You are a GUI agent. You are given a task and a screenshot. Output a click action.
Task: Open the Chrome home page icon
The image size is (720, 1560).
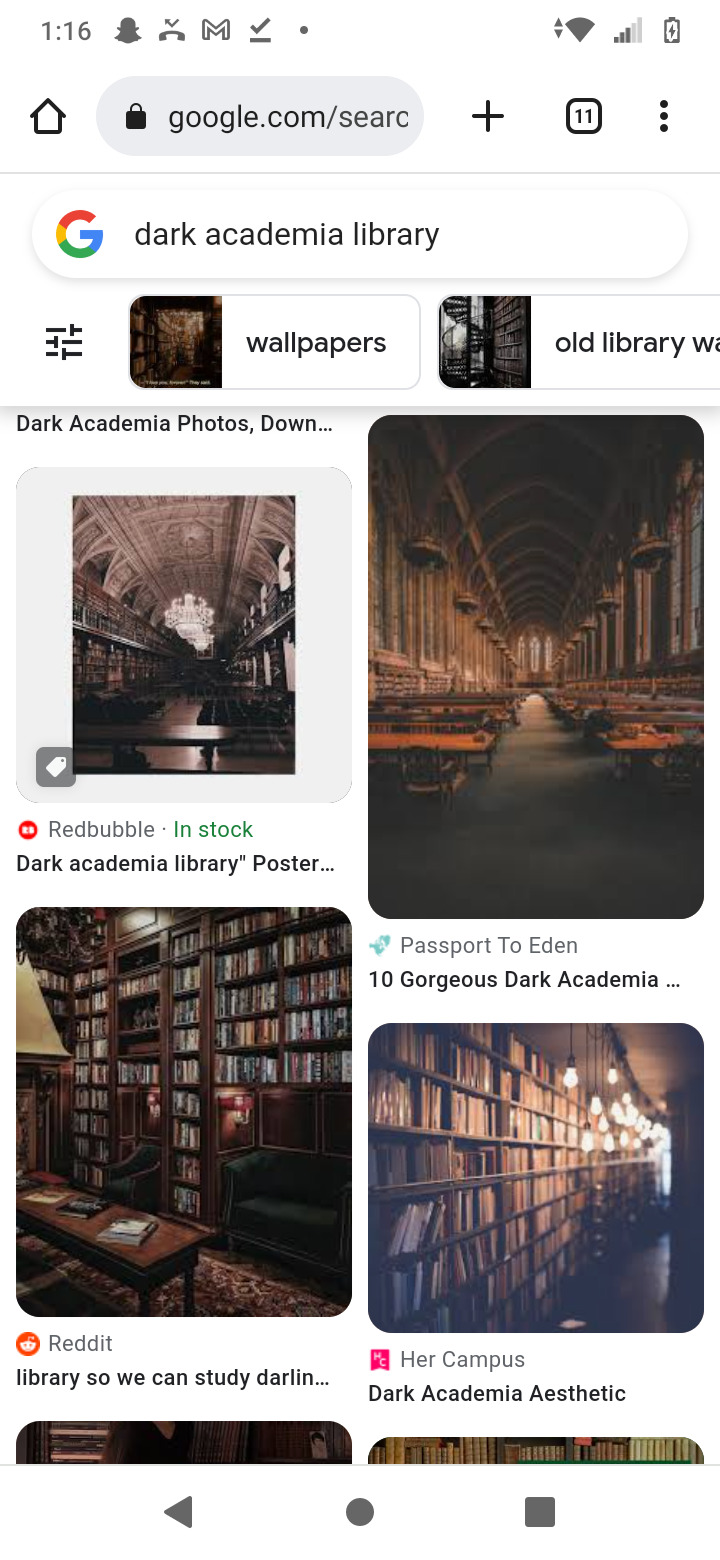coord(48,117)
